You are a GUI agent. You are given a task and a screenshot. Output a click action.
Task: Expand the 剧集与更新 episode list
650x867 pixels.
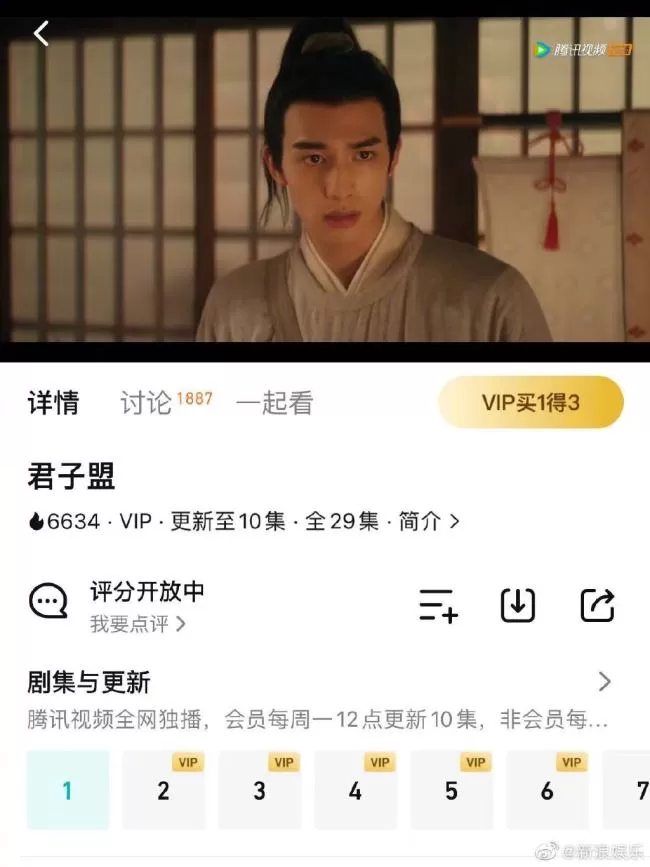coord(604,682)
